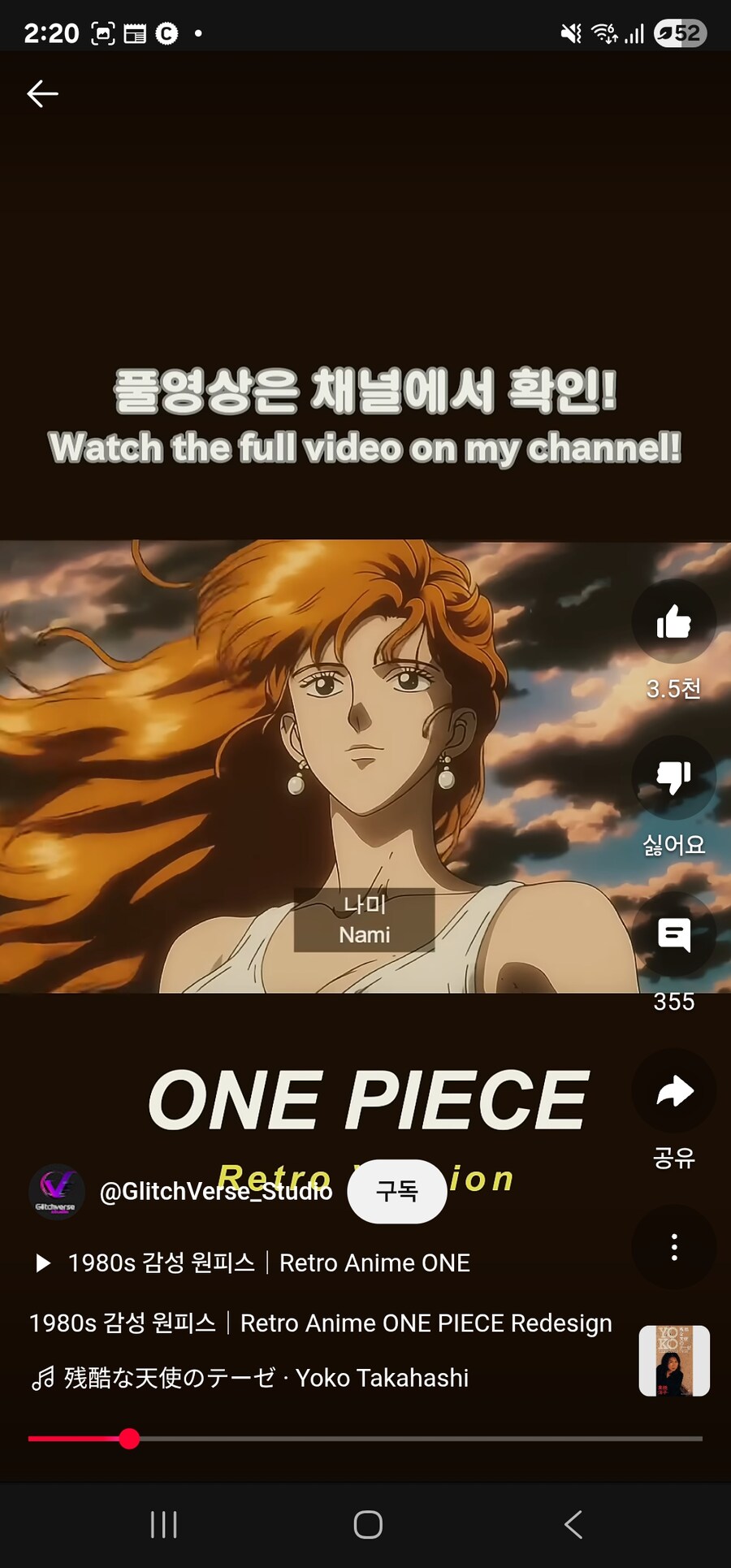This screenshot has height=1568, width=731.
Task: Open the comments section
Action: click(x=673, y=934)
